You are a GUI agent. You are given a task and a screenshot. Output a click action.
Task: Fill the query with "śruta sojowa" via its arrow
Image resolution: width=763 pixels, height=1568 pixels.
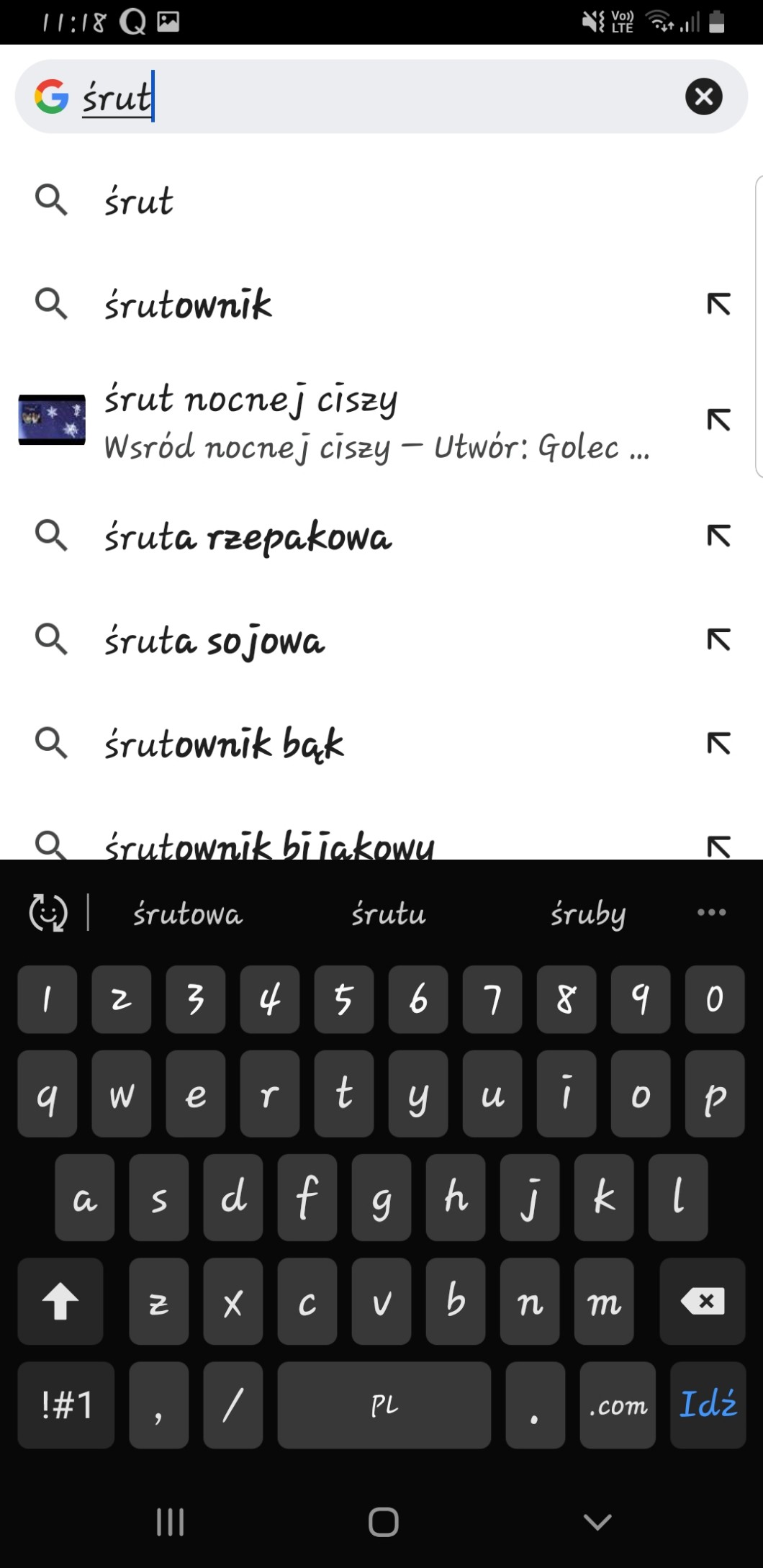(x=718, y=640)
